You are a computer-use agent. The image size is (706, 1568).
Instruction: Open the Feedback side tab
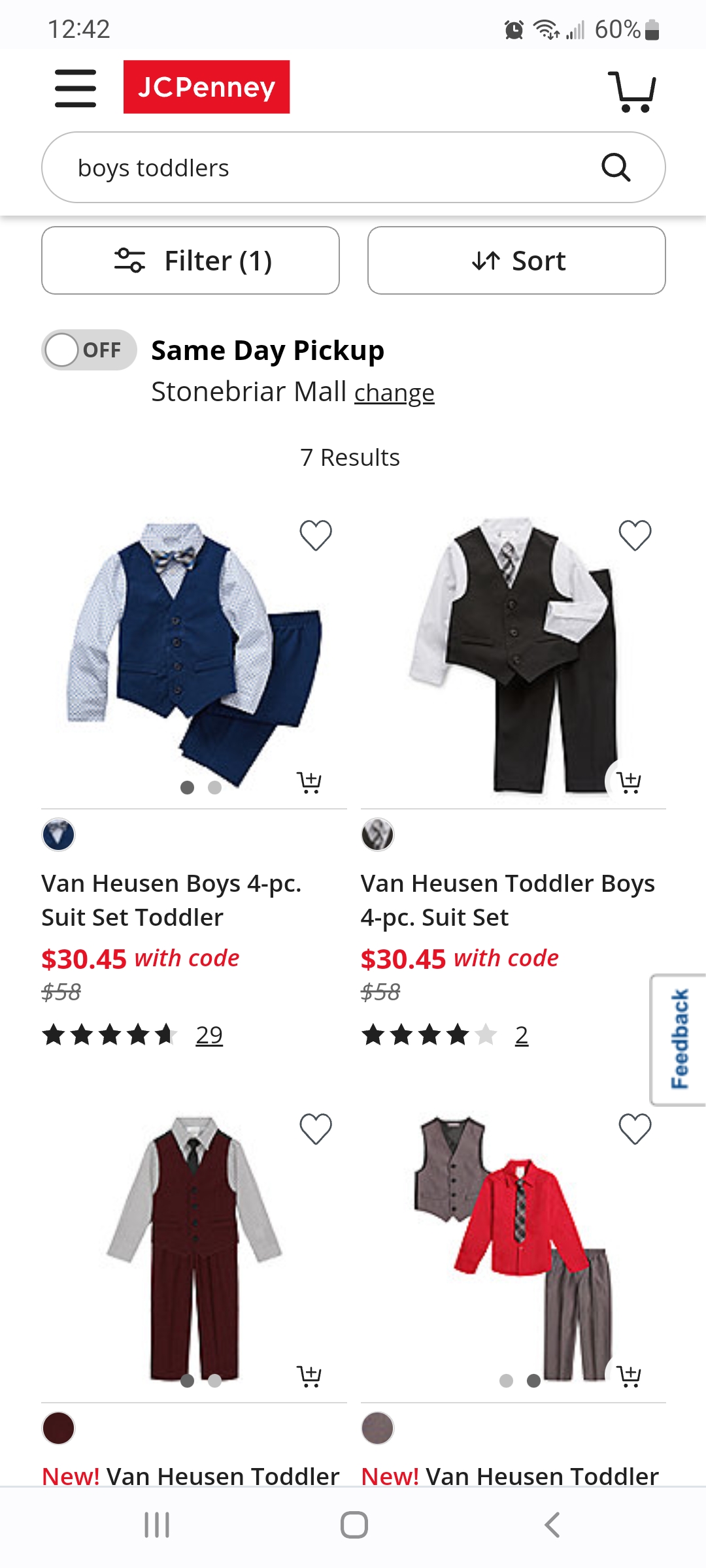click(679, 1039)
